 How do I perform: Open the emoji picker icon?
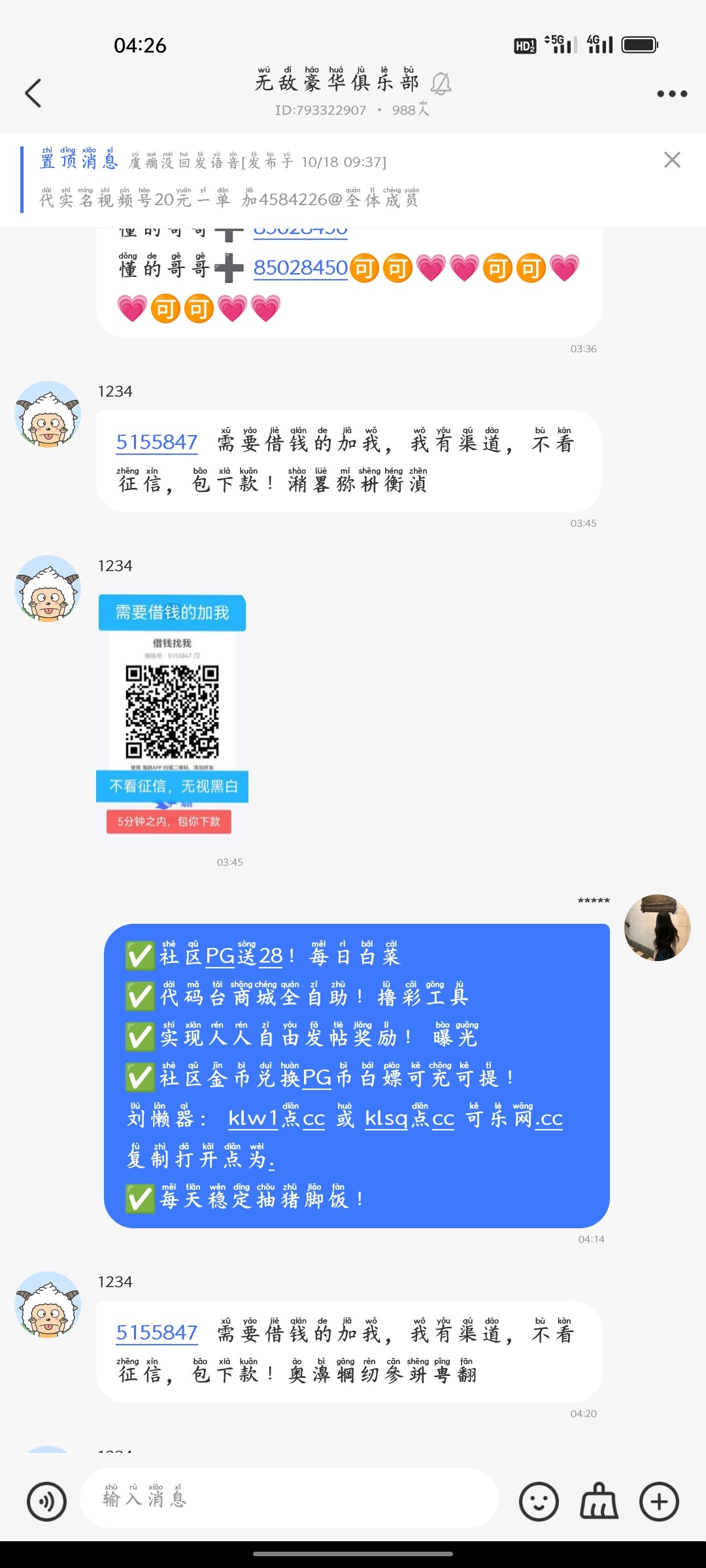539,1499
